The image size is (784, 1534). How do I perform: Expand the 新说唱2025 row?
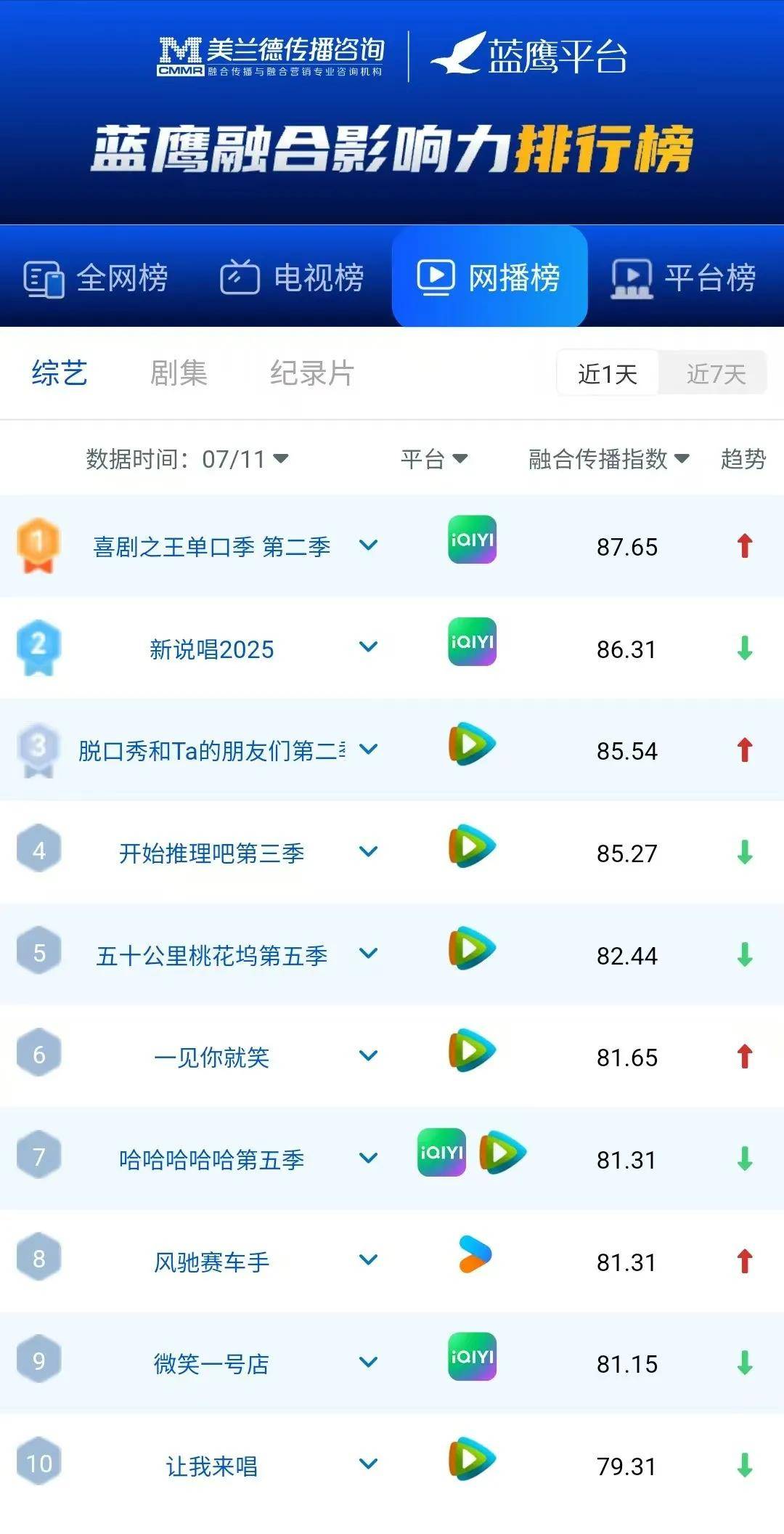click(369, 647)
